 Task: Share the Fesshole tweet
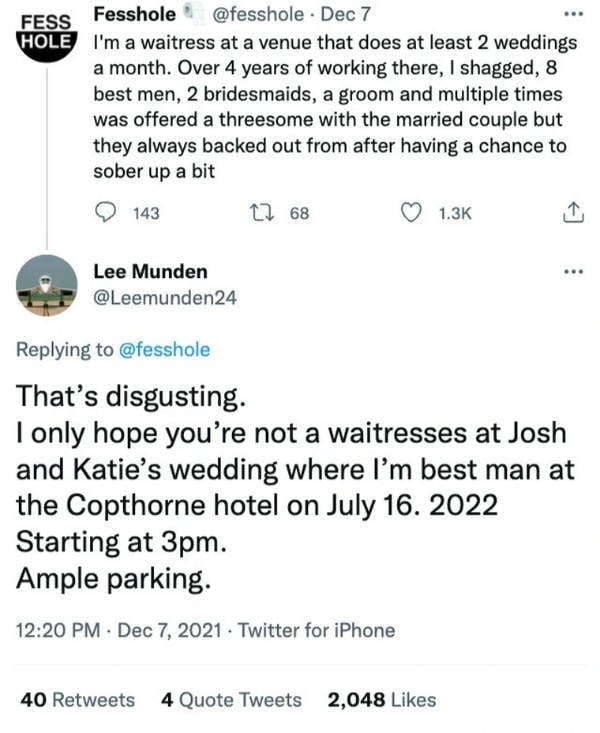click(x=572, y=213)
